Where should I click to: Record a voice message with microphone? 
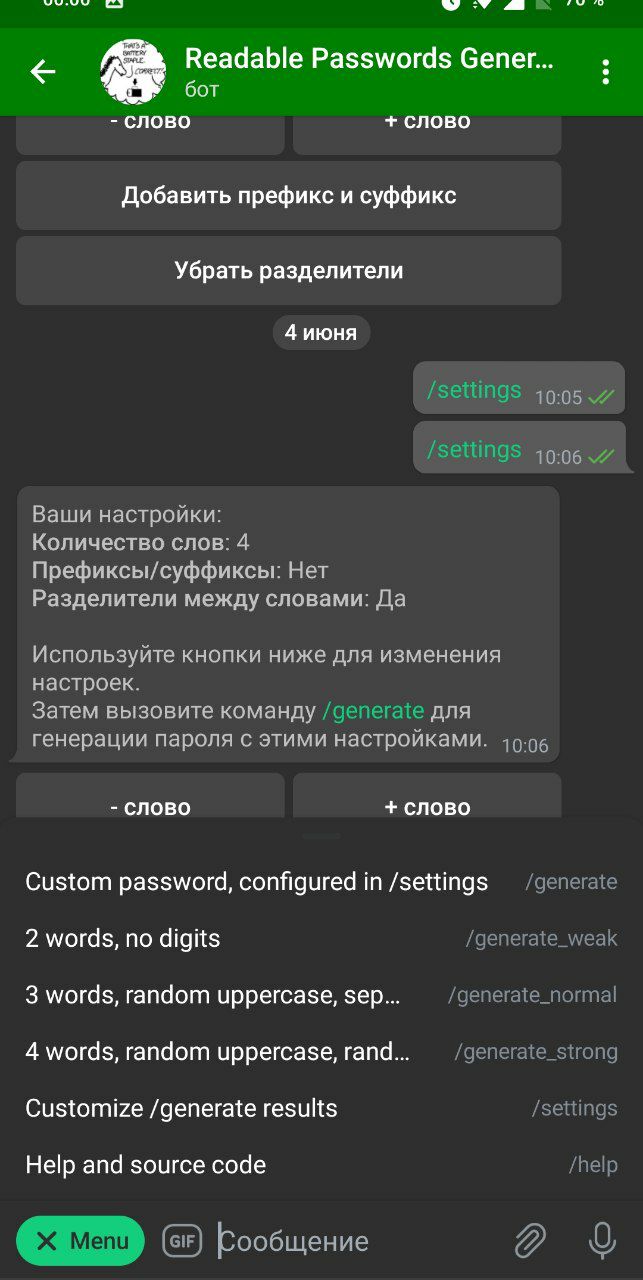point(602,1241)
